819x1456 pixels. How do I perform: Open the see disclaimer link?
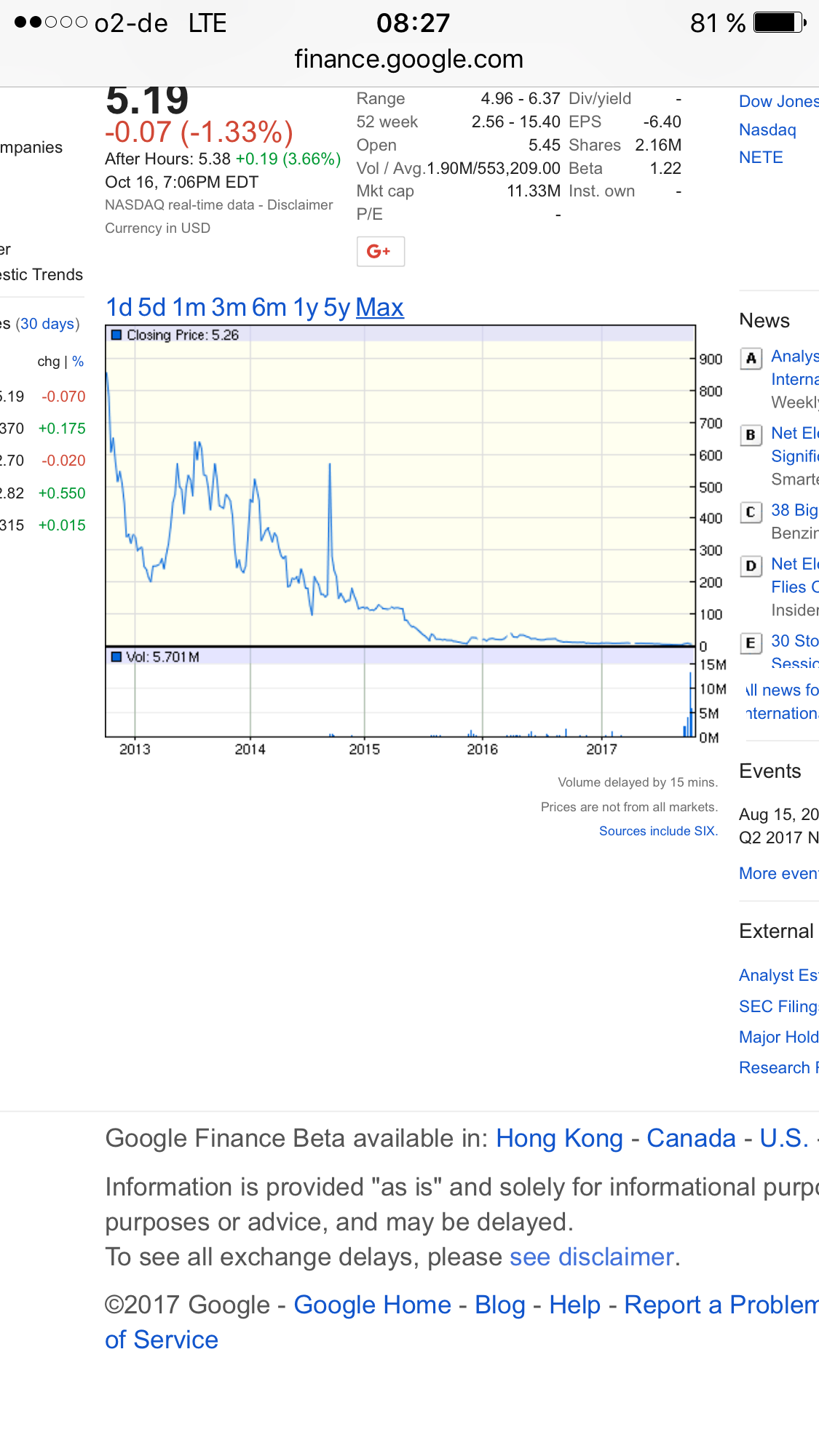coord(592,1257)
